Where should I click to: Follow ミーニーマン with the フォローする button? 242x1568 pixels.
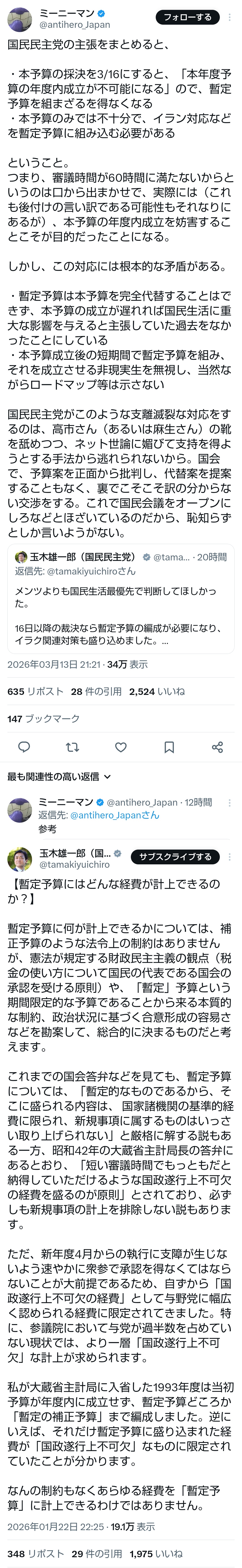point(187,17)
